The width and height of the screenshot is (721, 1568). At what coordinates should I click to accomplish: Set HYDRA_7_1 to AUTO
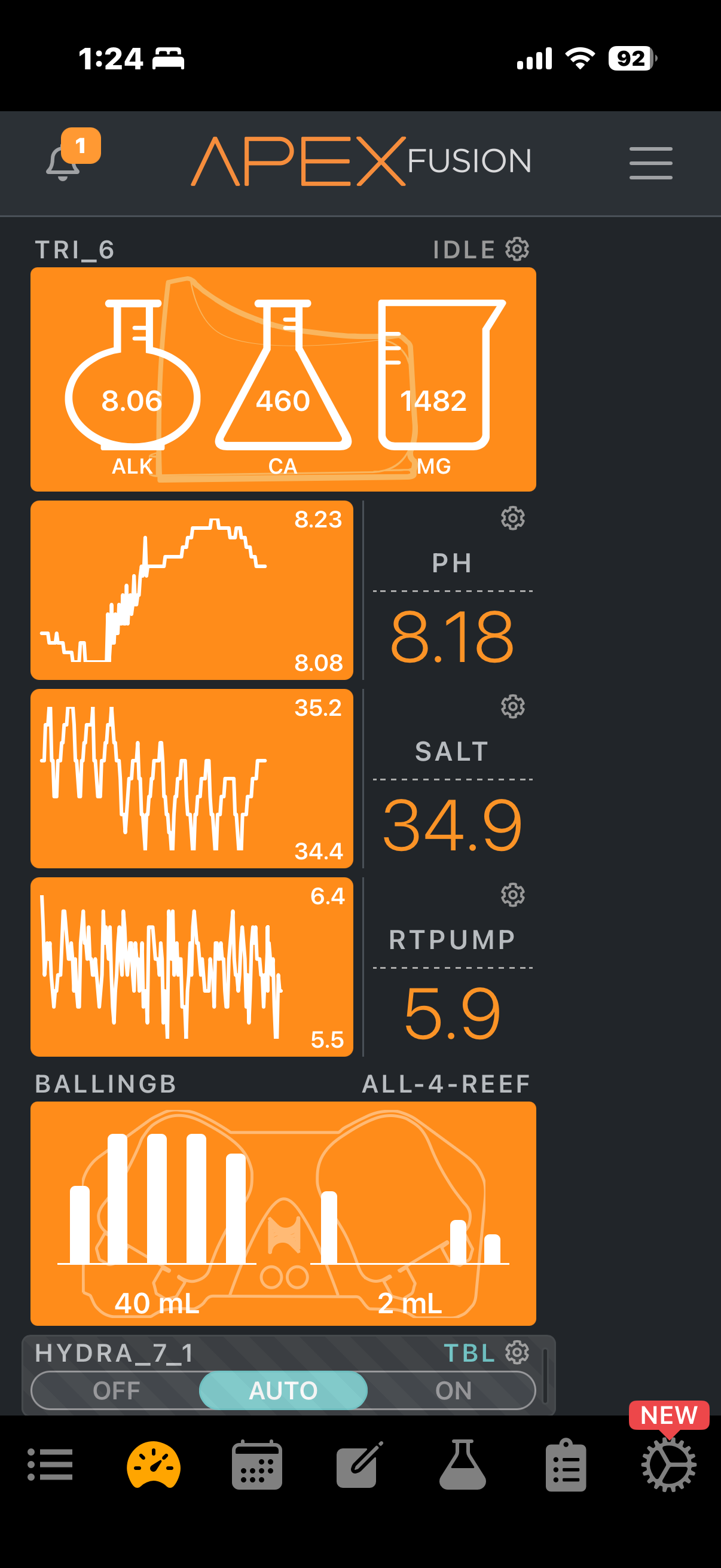[x=283, y=1390]
